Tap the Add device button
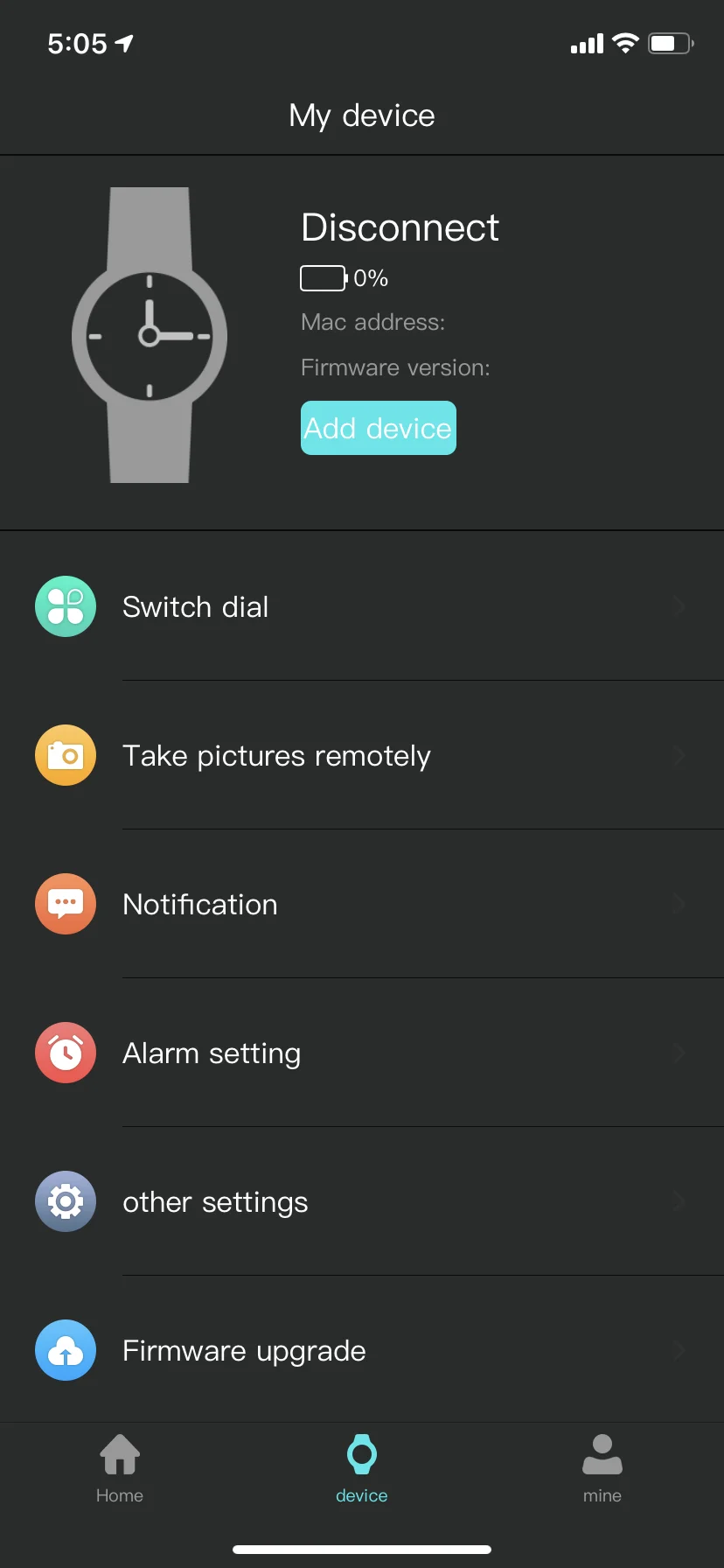This screenshot has height=1568, width=724. (x=378, y=428)
